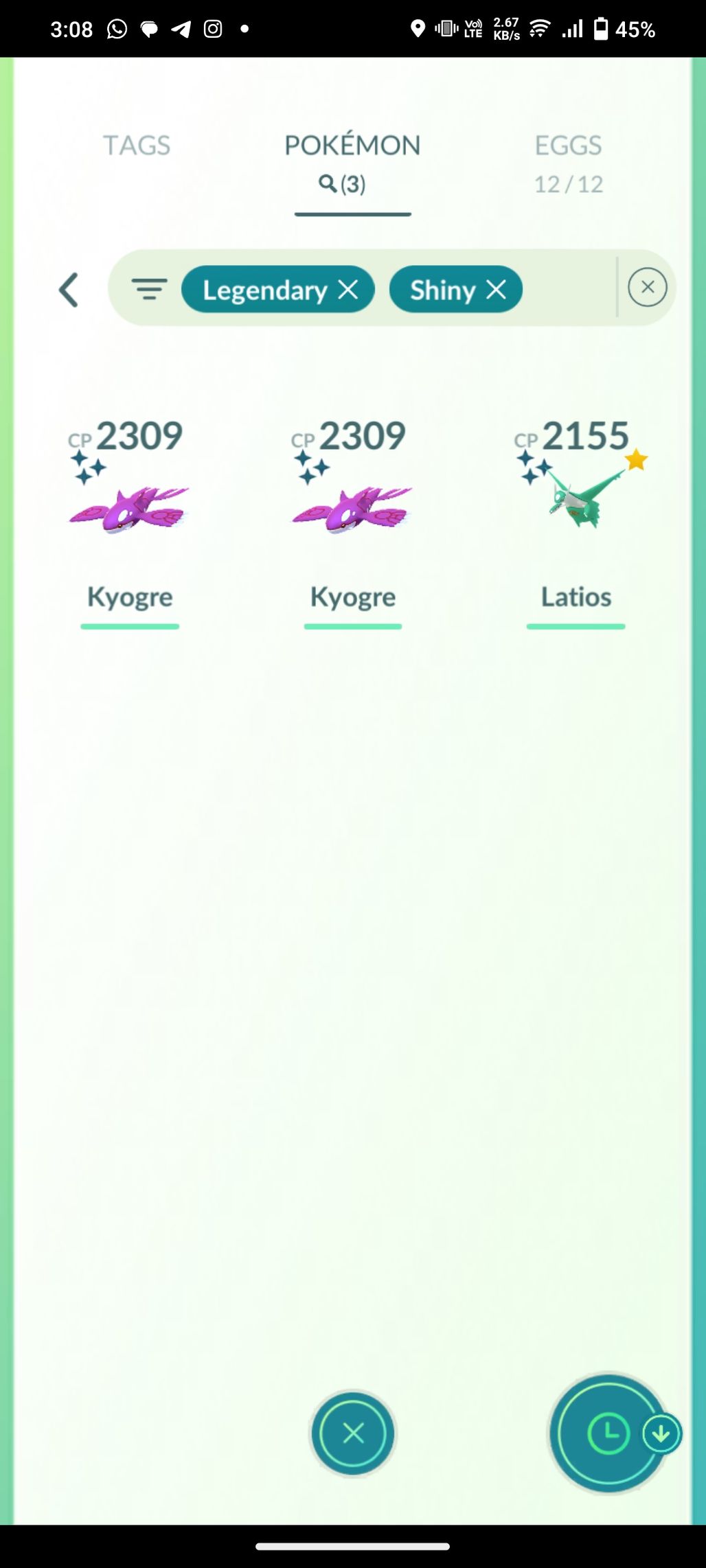
Task: Select the Pokémon tab
Action: click(x=352, y=162)
